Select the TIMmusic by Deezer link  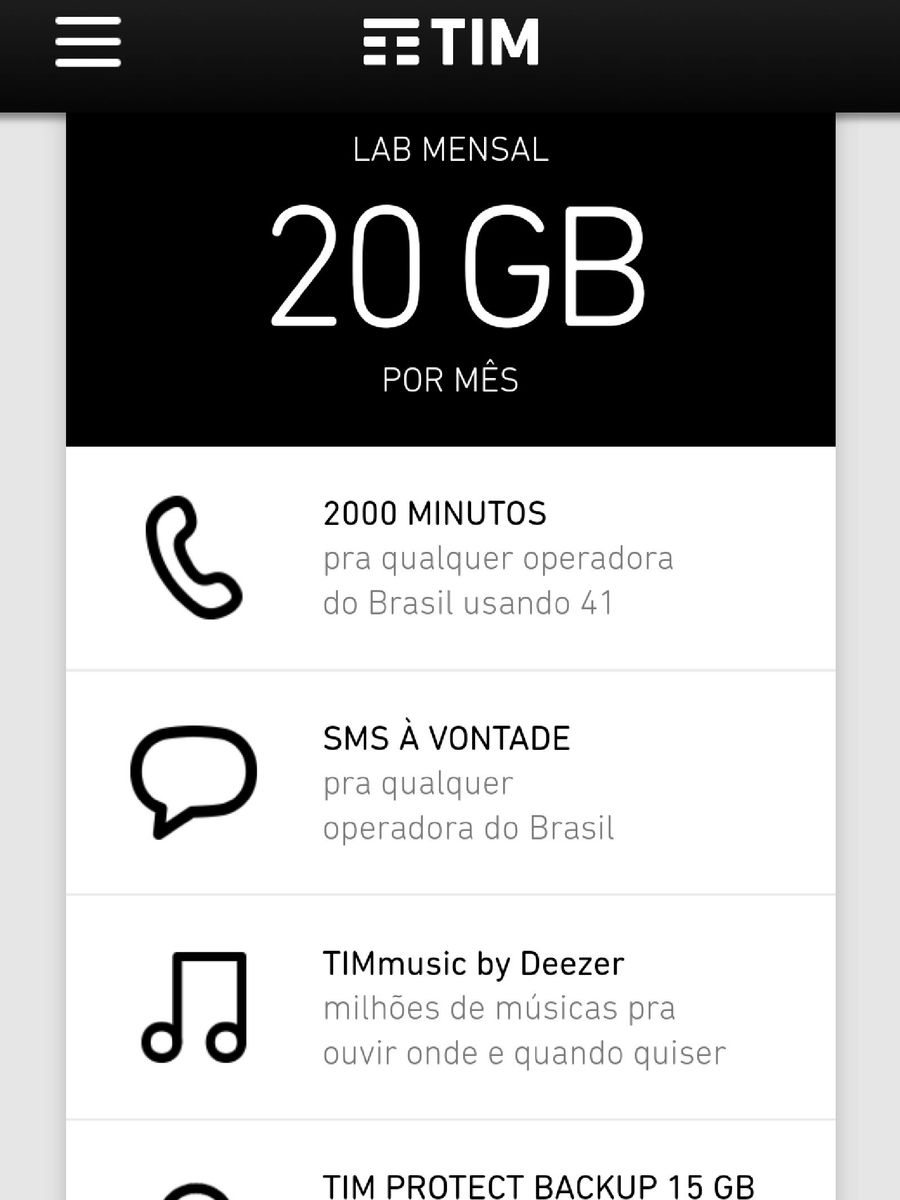coord(473,963)
